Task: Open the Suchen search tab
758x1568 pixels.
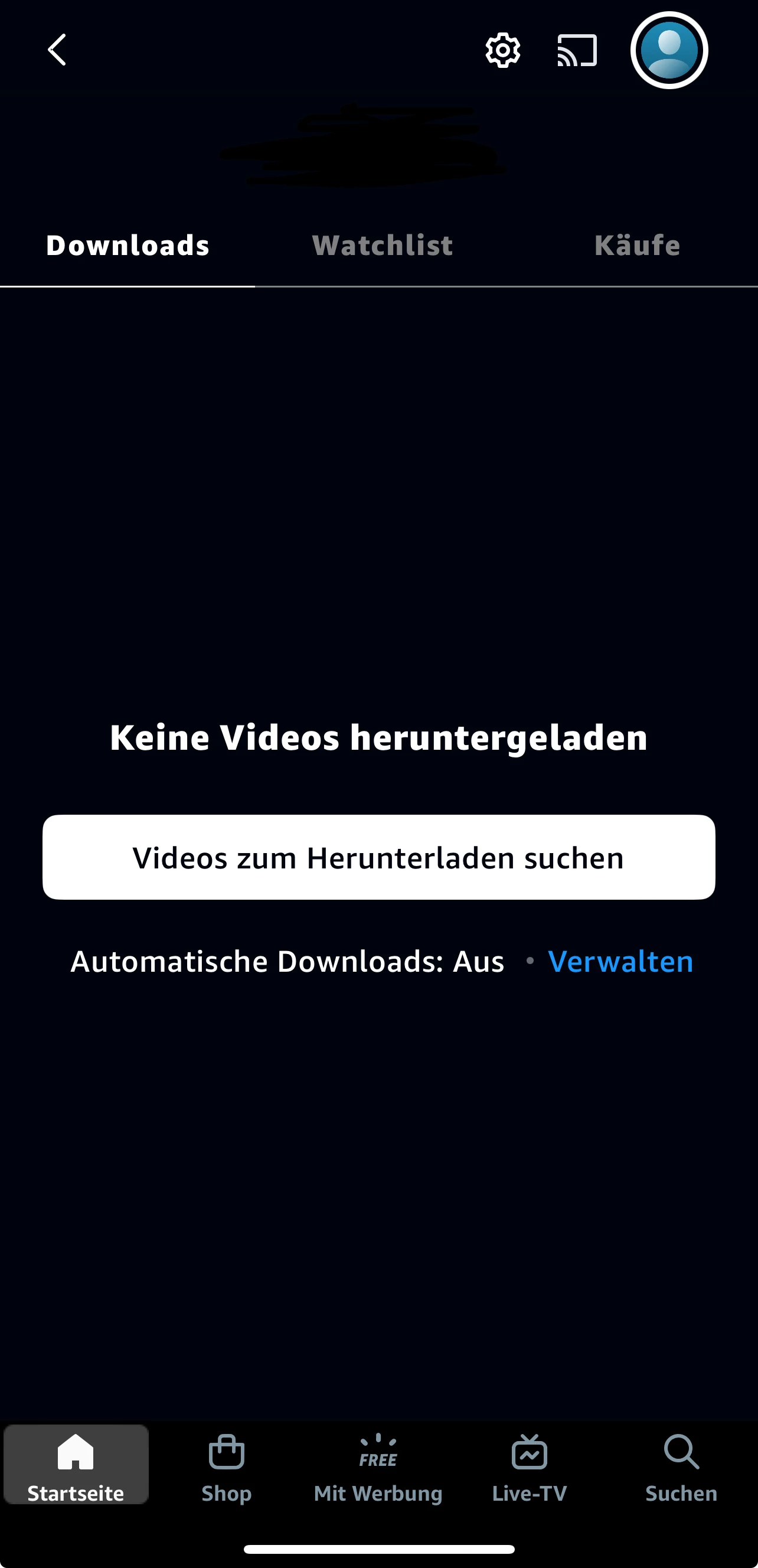Action: 681,1466
